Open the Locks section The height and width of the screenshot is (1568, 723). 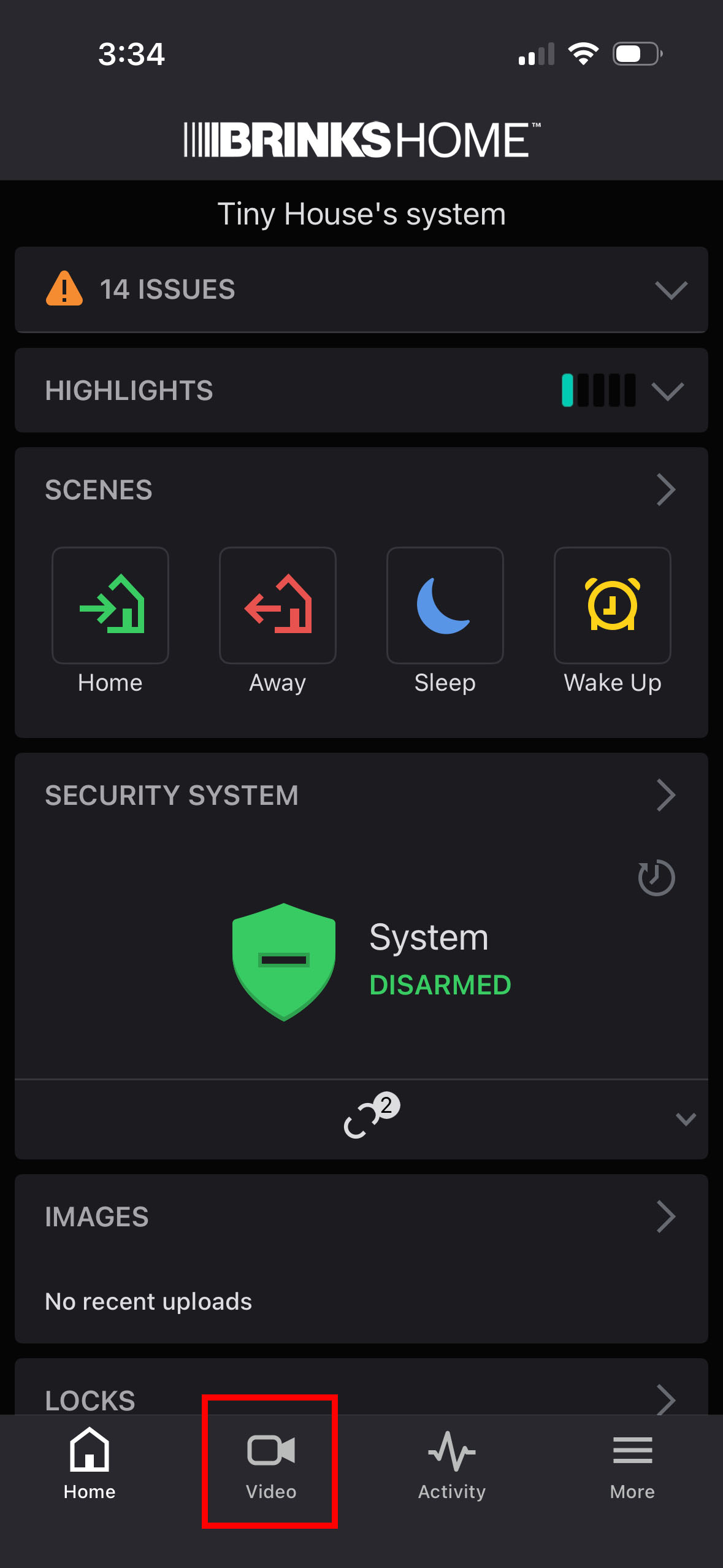666,1400
